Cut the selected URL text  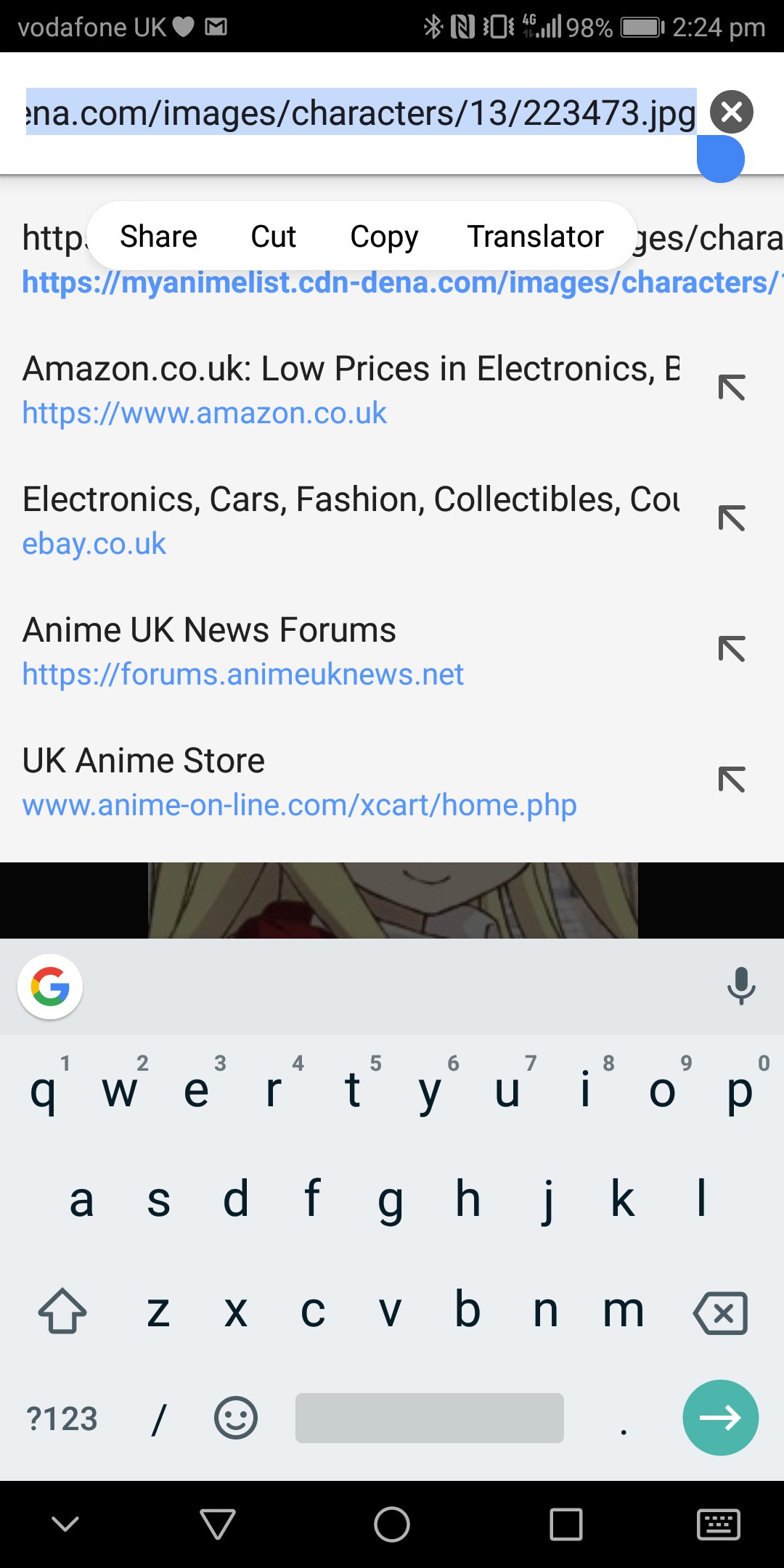[x=273, y=237]
